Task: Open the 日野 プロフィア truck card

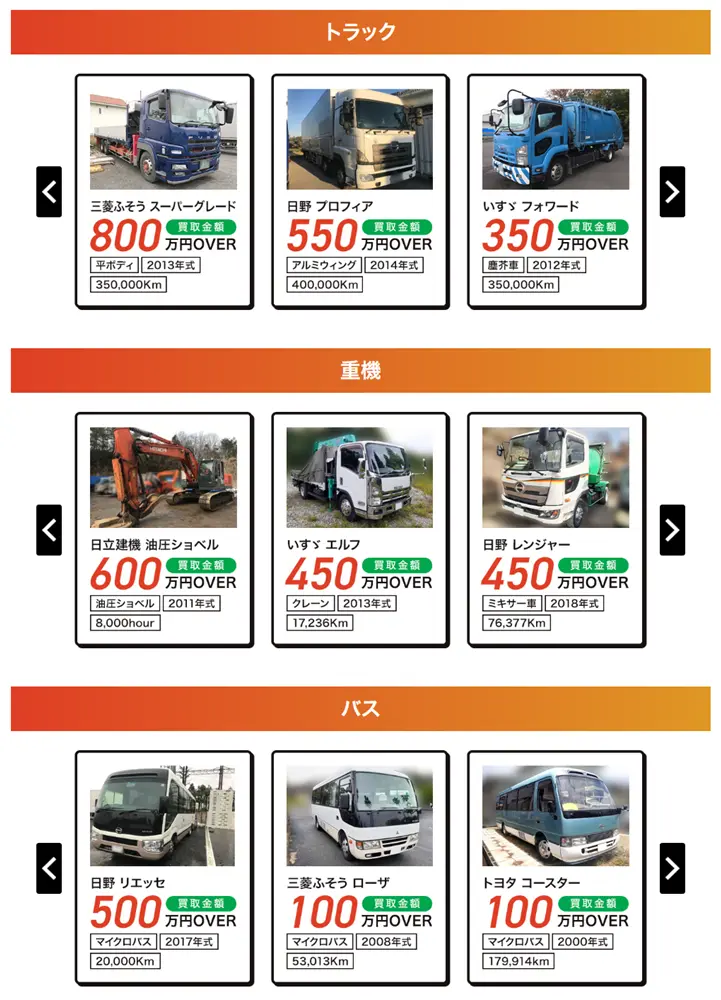Action: click(360, 192)
